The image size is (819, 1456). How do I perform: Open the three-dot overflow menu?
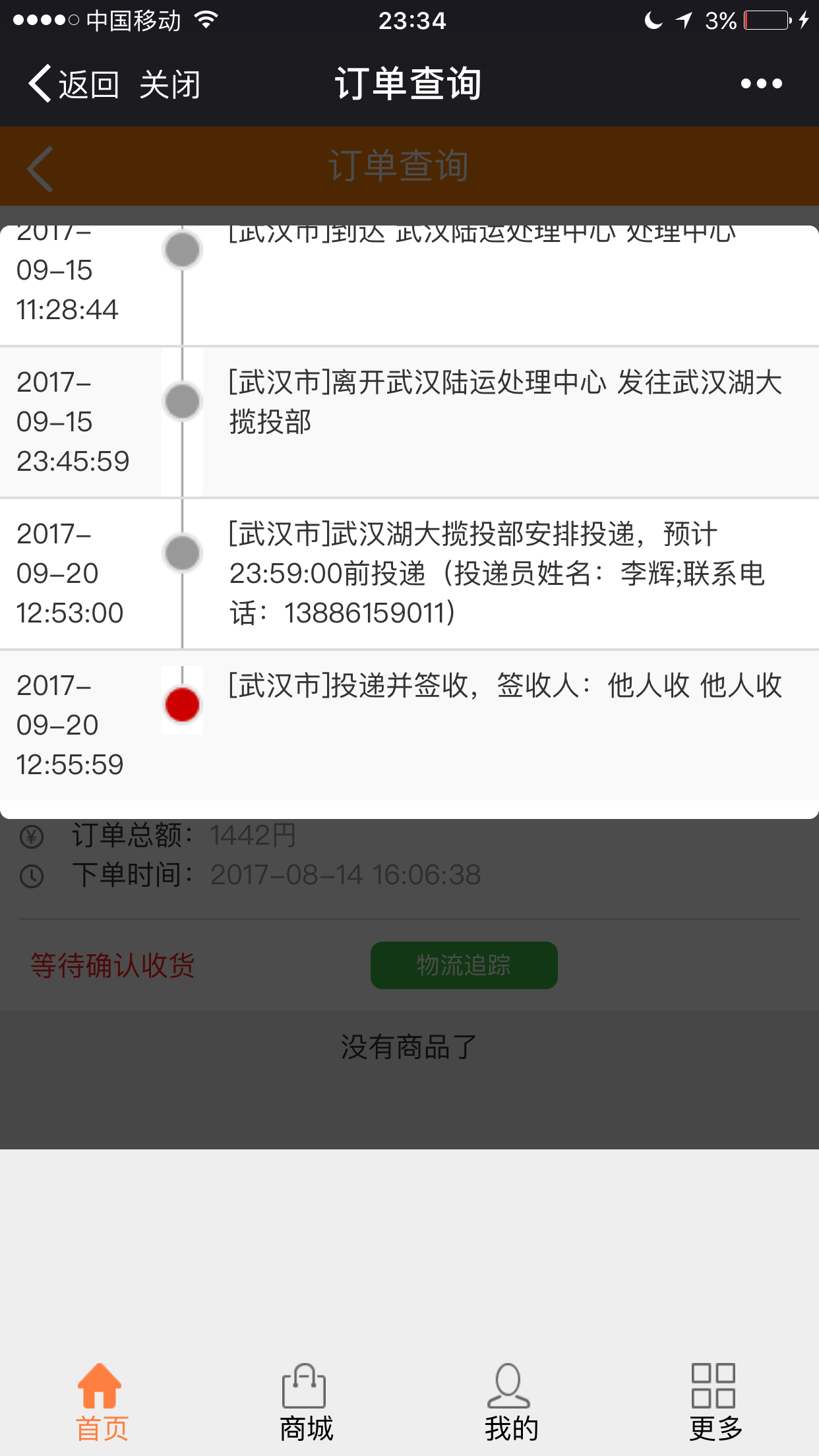[761, 84]
